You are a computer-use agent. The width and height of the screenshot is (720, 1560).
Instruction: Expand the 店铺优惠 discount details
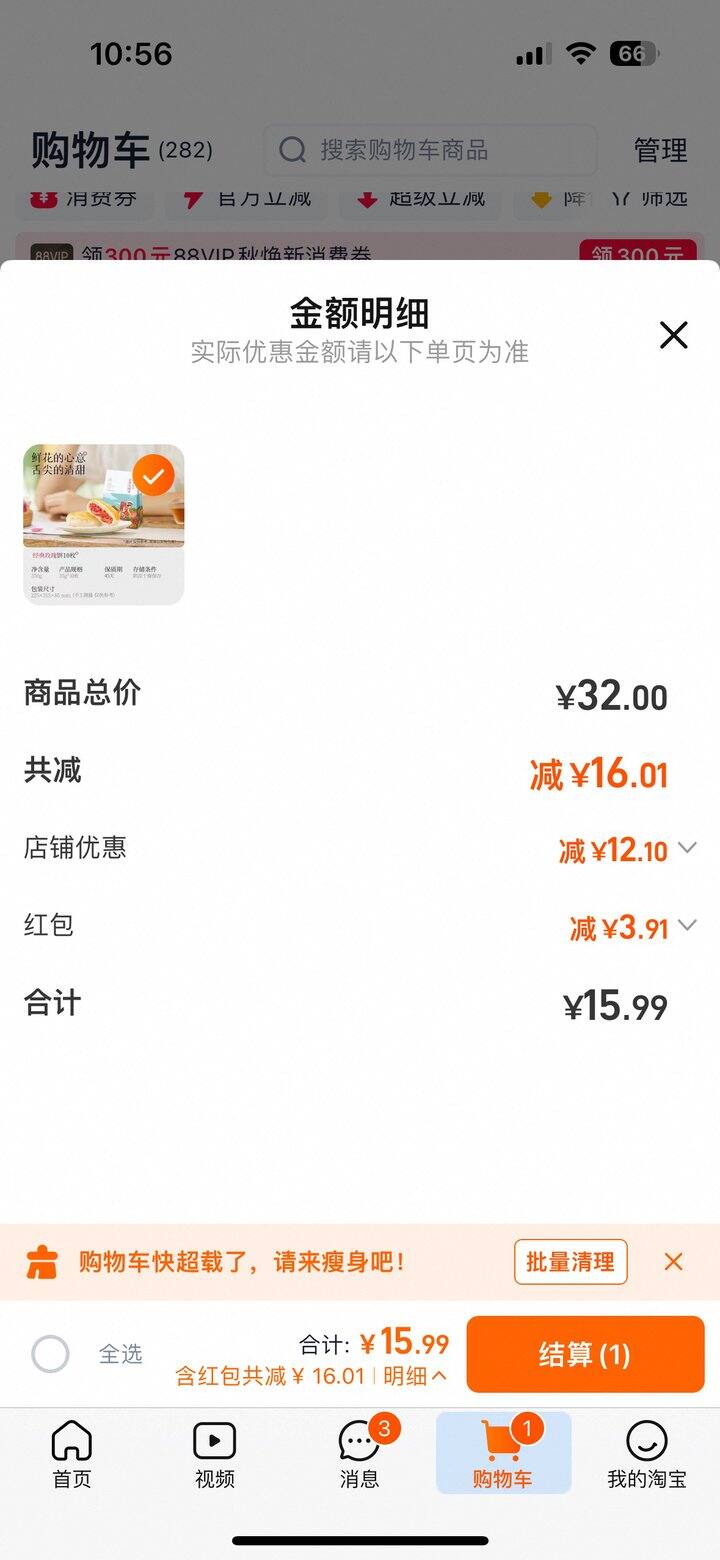tap(686, 848)
